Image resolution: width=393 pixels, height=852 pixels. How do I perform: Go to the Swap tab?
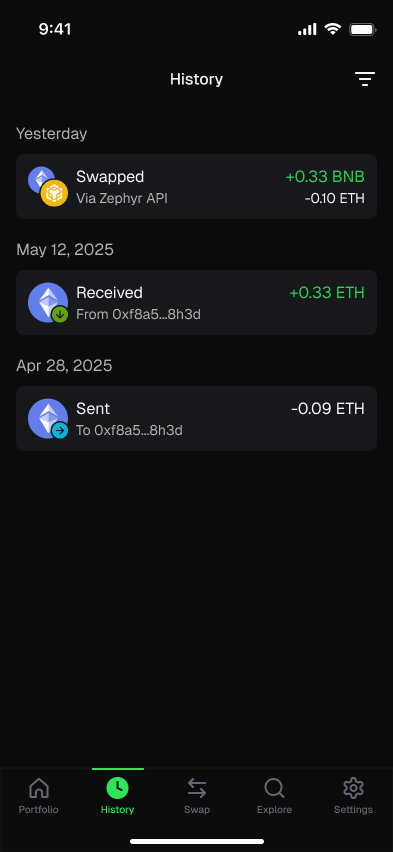(197, 795)
